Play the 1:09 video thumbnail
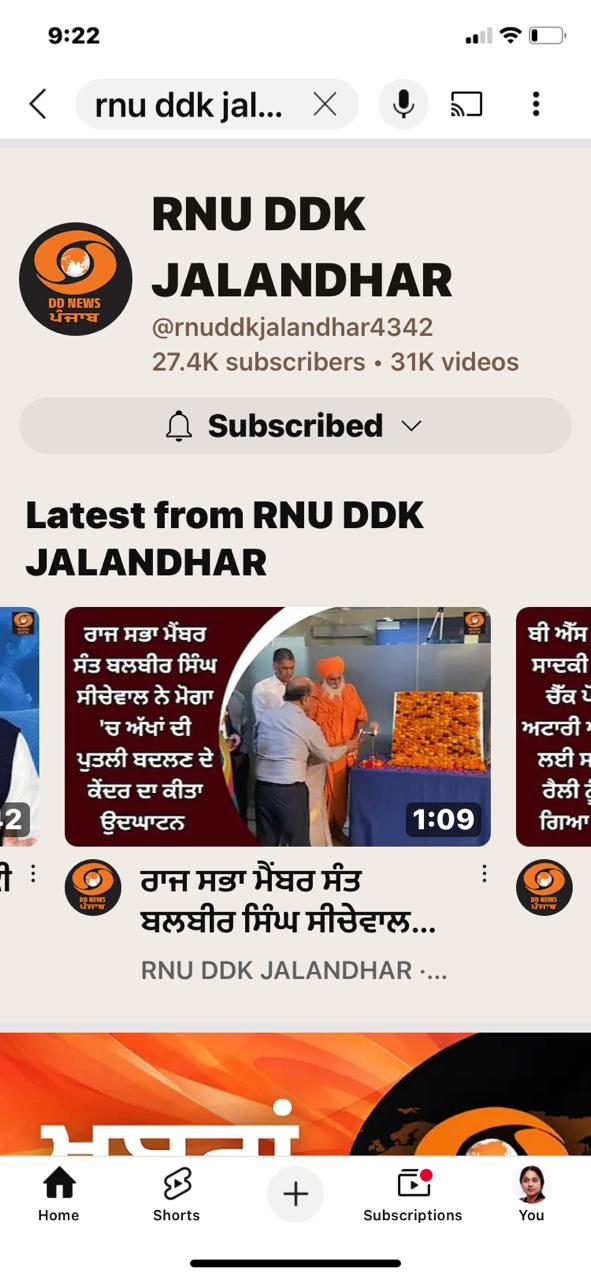This screenshot has width=591, height=1280. [x=277, y=727]
